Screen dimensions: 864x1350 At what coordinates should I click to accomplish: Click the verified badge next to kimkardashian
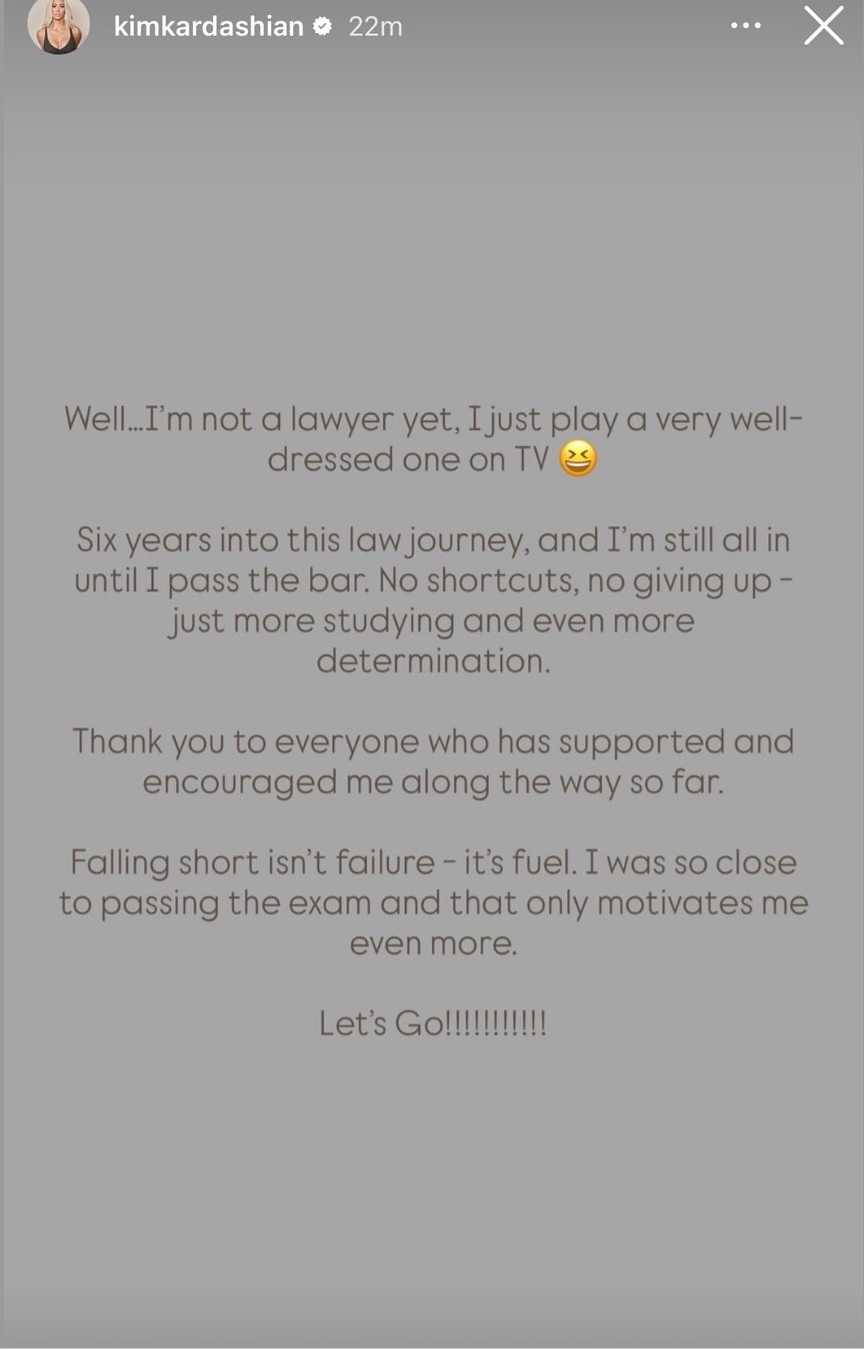(x=322, y=27)
